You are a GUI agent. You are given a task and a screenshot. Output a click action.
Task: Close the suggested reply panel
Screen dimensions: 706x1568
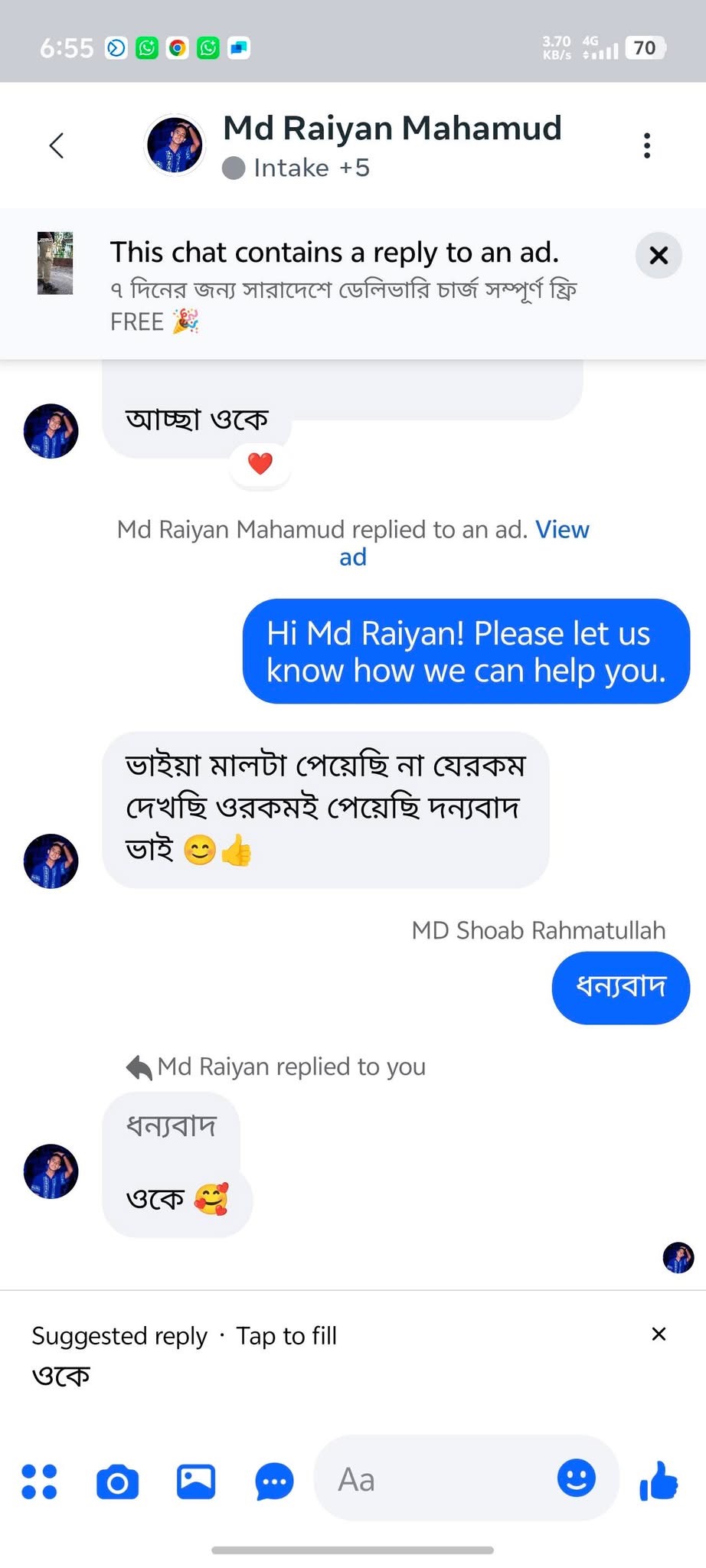click(x=659, y=1334)
